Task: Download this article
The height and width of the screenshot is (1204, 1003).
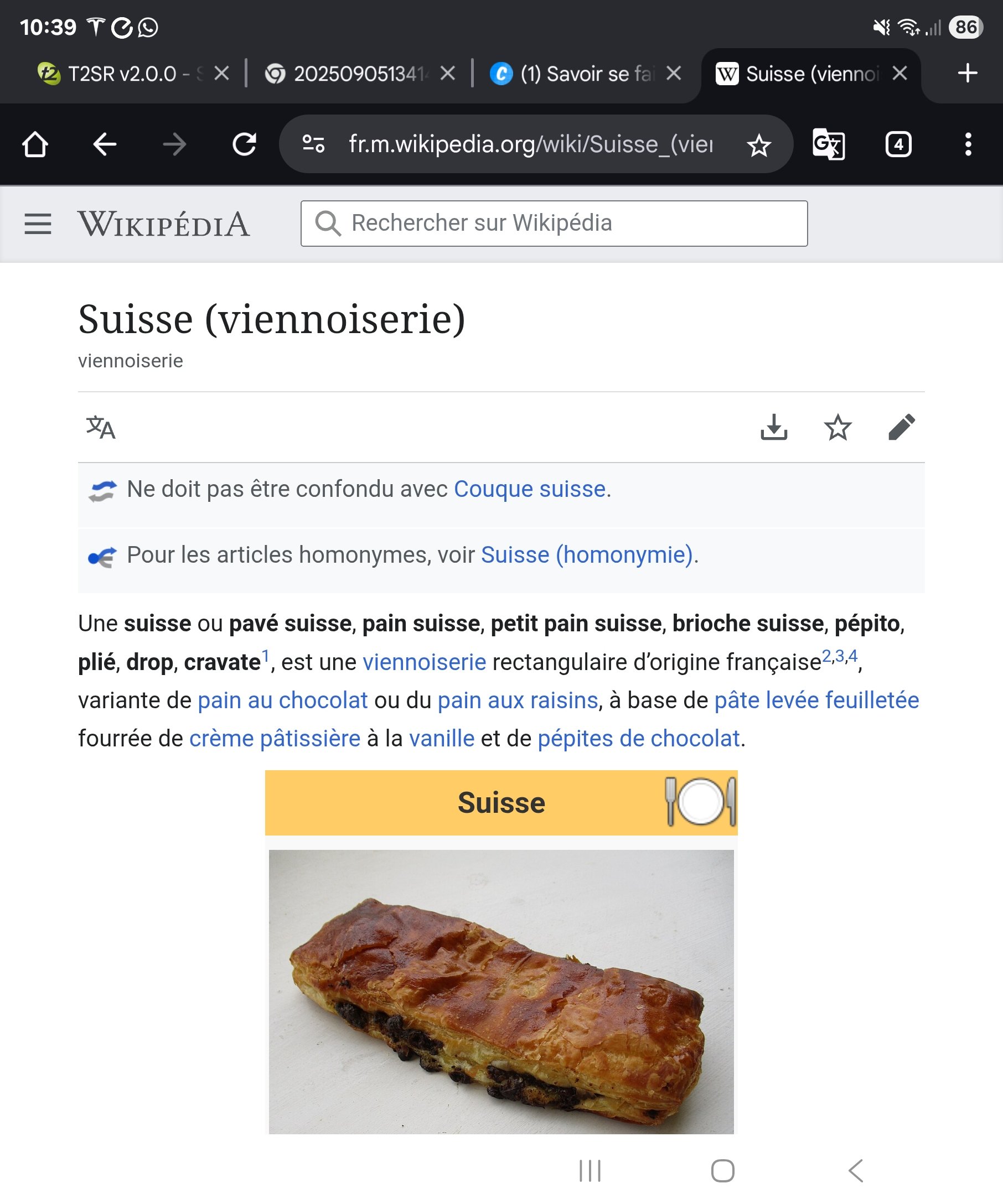Action: point(774,428)
